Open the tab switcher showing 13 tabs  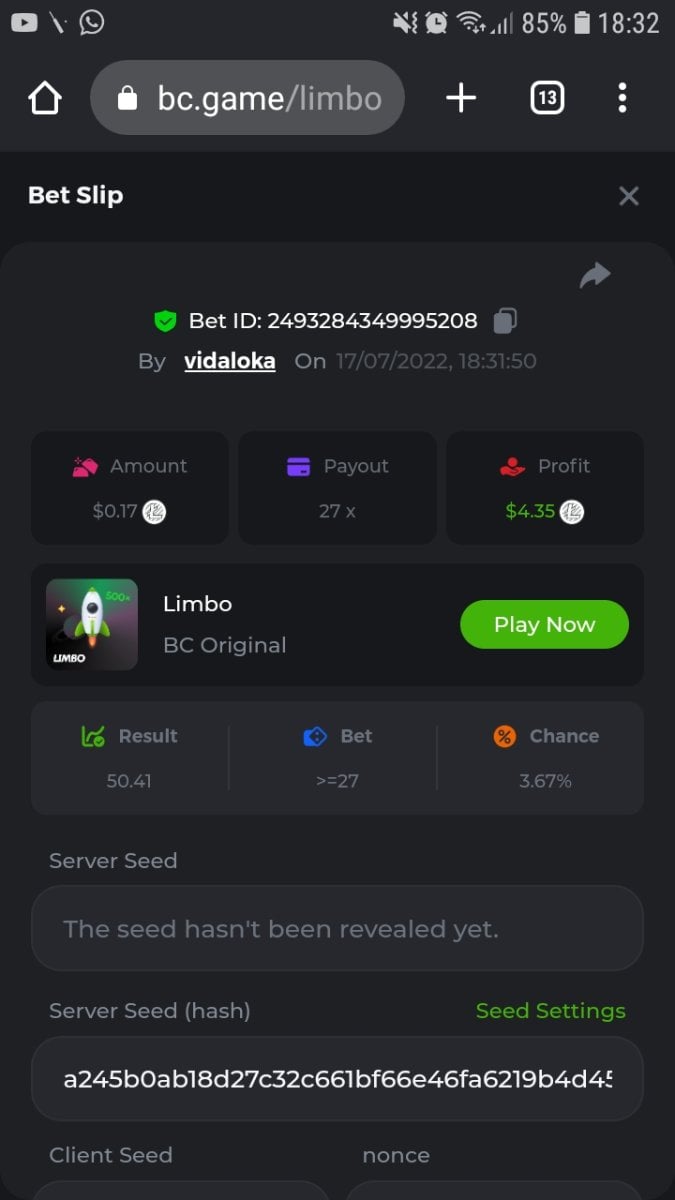(547, 98)
